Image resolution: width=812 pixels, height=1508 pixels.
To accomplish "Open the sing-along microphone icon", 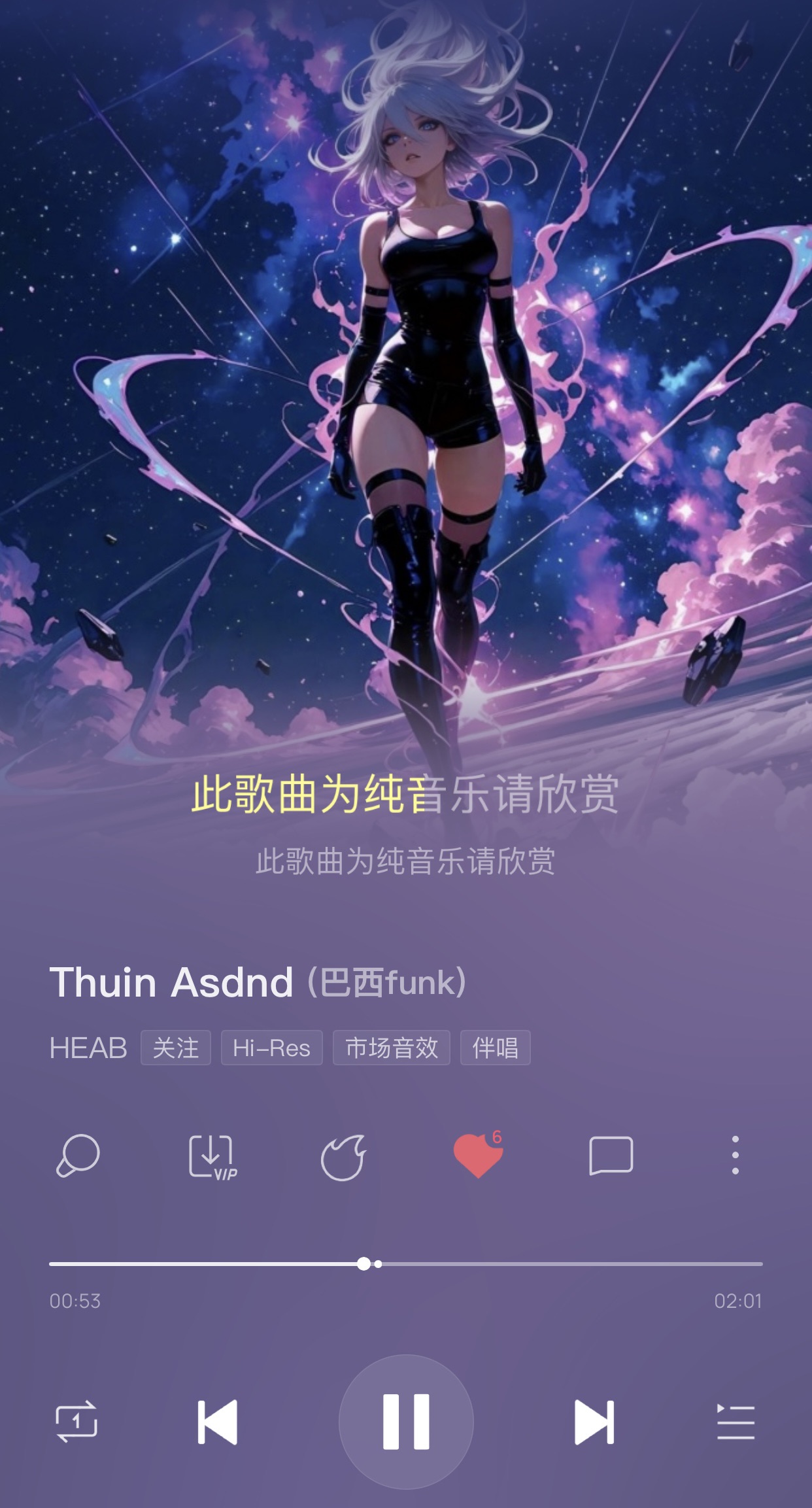I will [78, 1156].
